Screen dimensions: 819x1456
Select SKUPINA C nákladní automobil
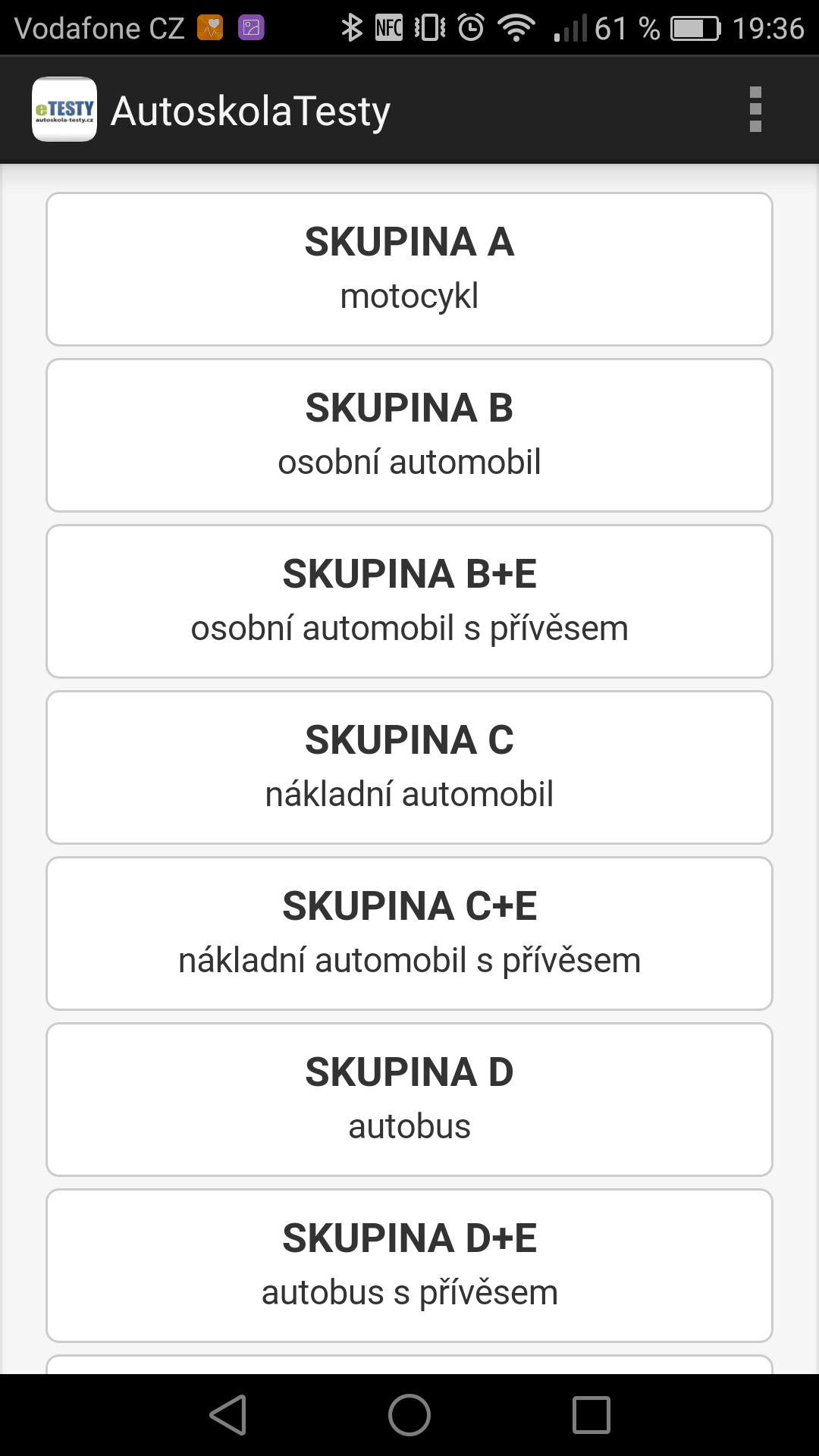[x=409, y=767]
